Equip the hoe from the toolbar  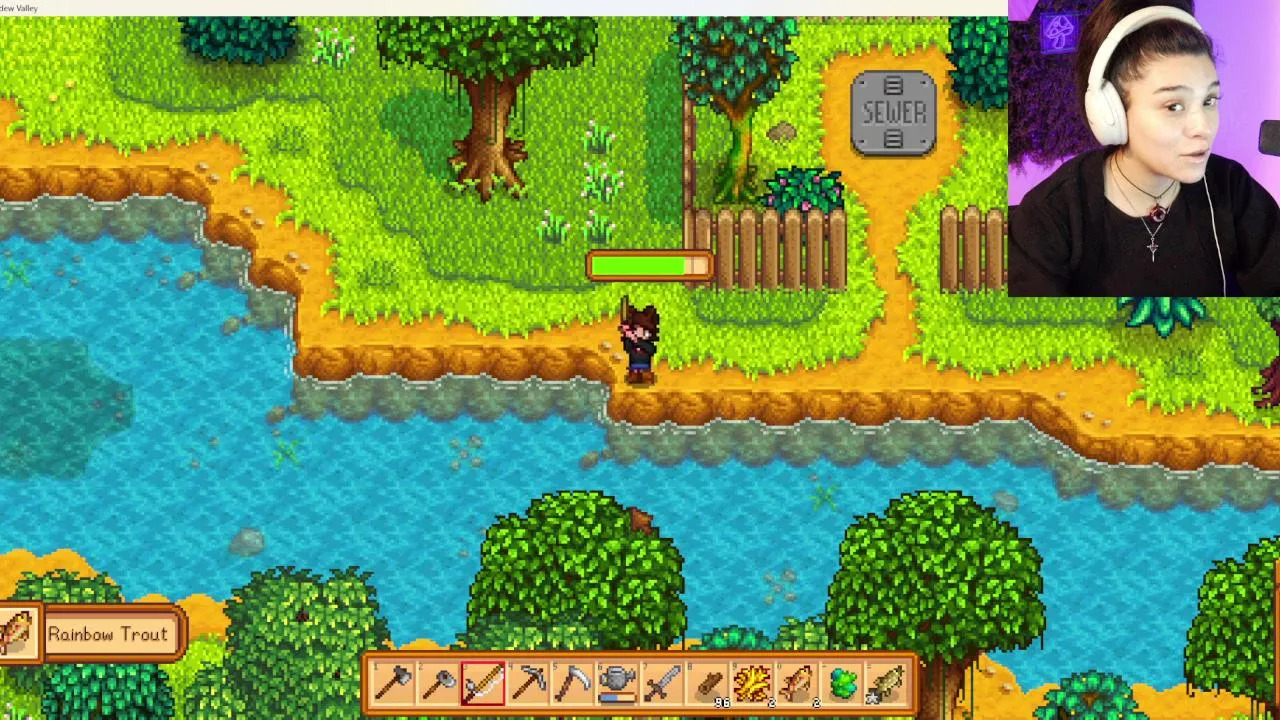439,684
